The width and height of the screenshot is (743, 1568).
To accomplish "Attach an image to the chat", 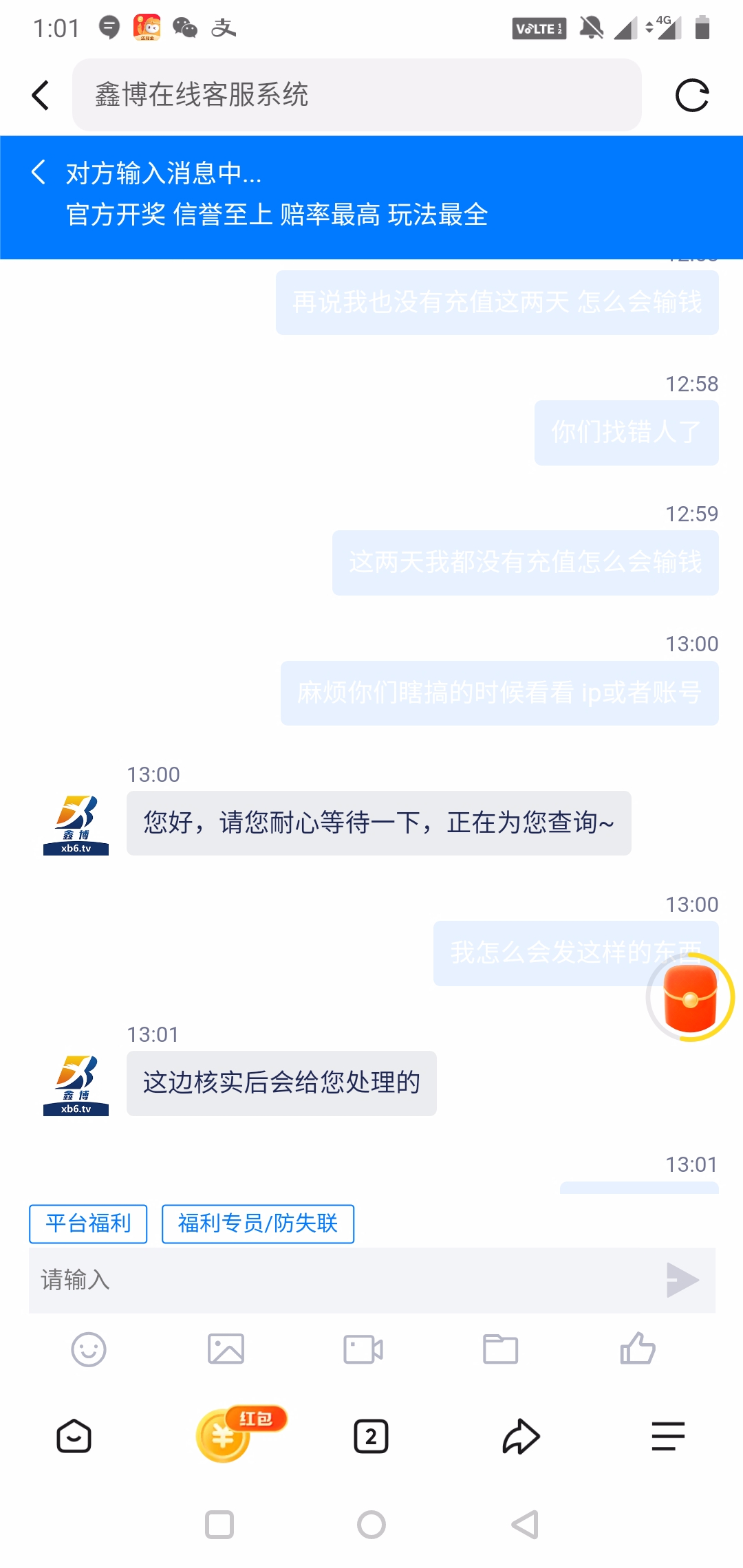I will click(226, 1349).
